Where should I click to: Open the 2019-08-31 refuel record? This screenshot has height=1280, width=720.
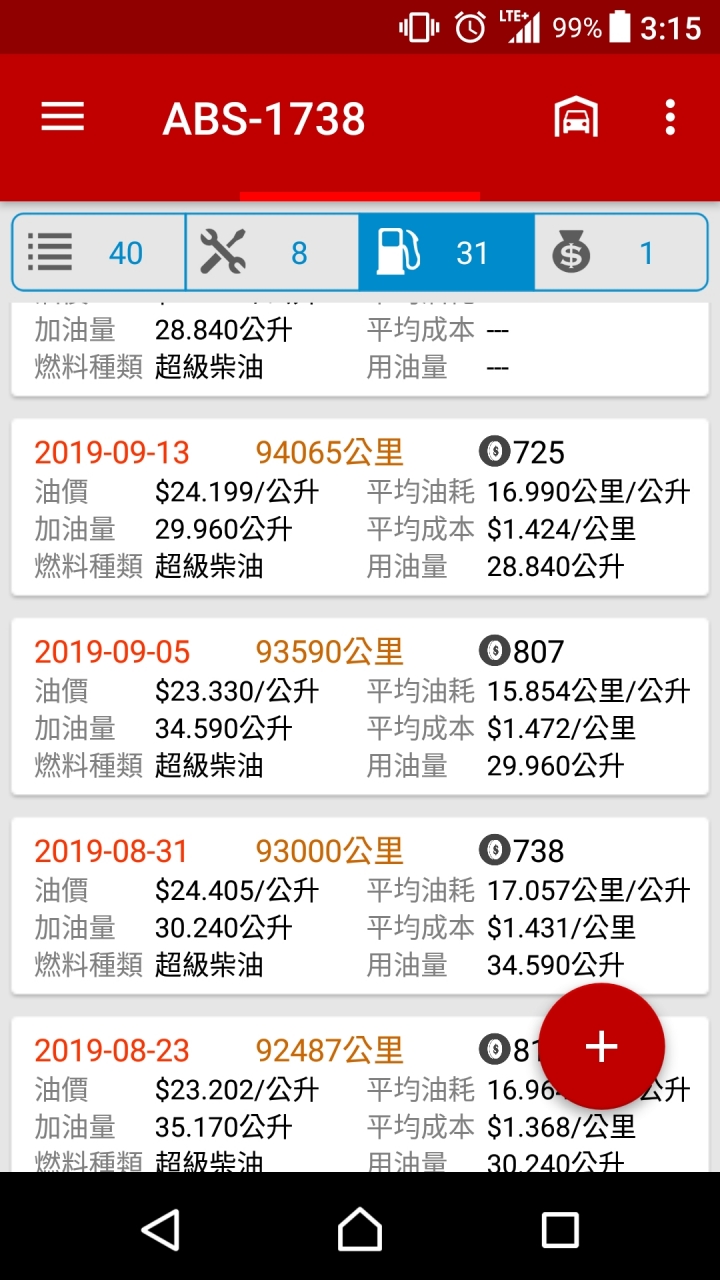(x=360, y=905)
